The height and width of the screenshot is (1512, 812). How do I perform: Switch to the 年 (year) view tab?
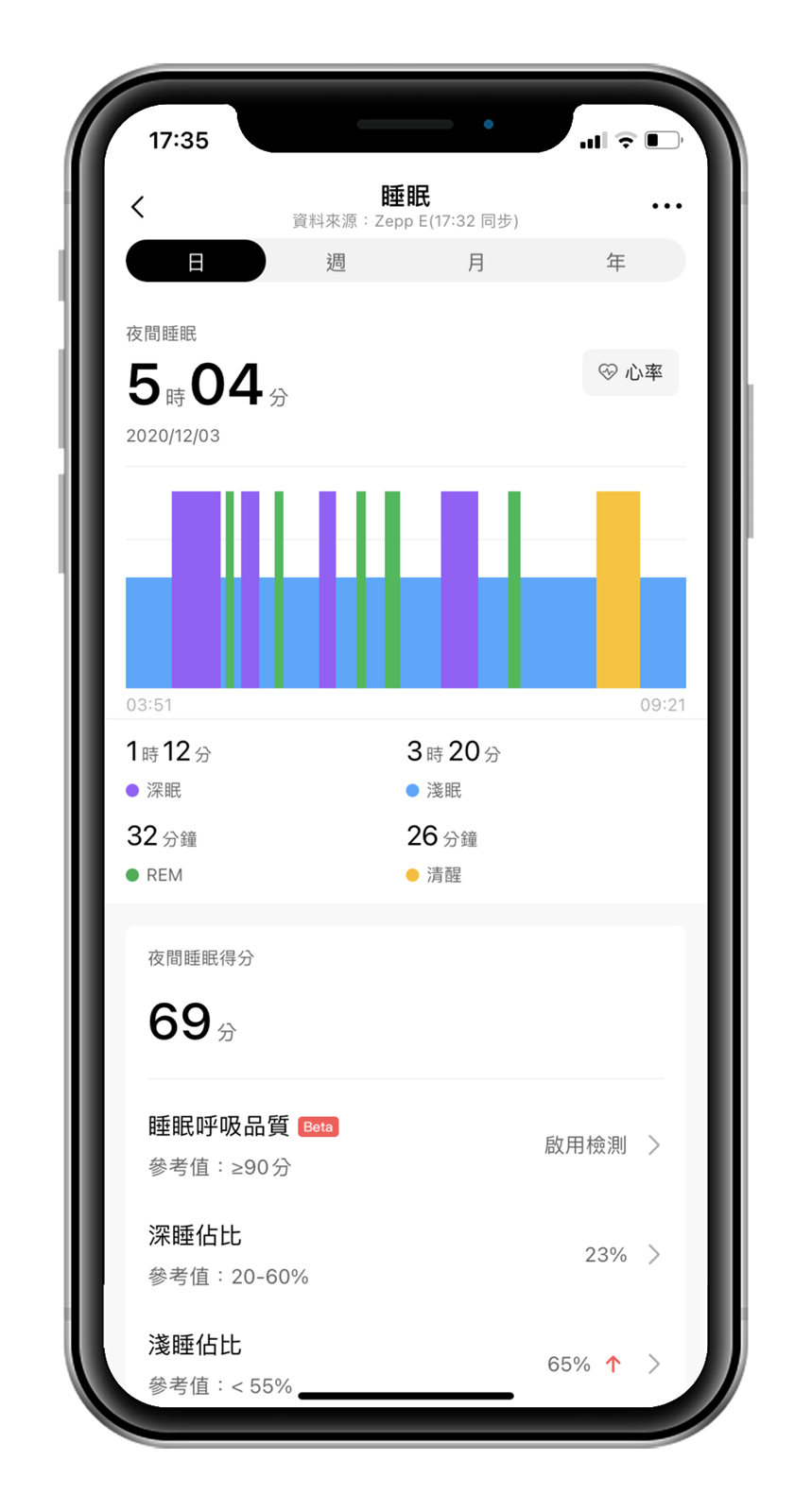[615, 262]
